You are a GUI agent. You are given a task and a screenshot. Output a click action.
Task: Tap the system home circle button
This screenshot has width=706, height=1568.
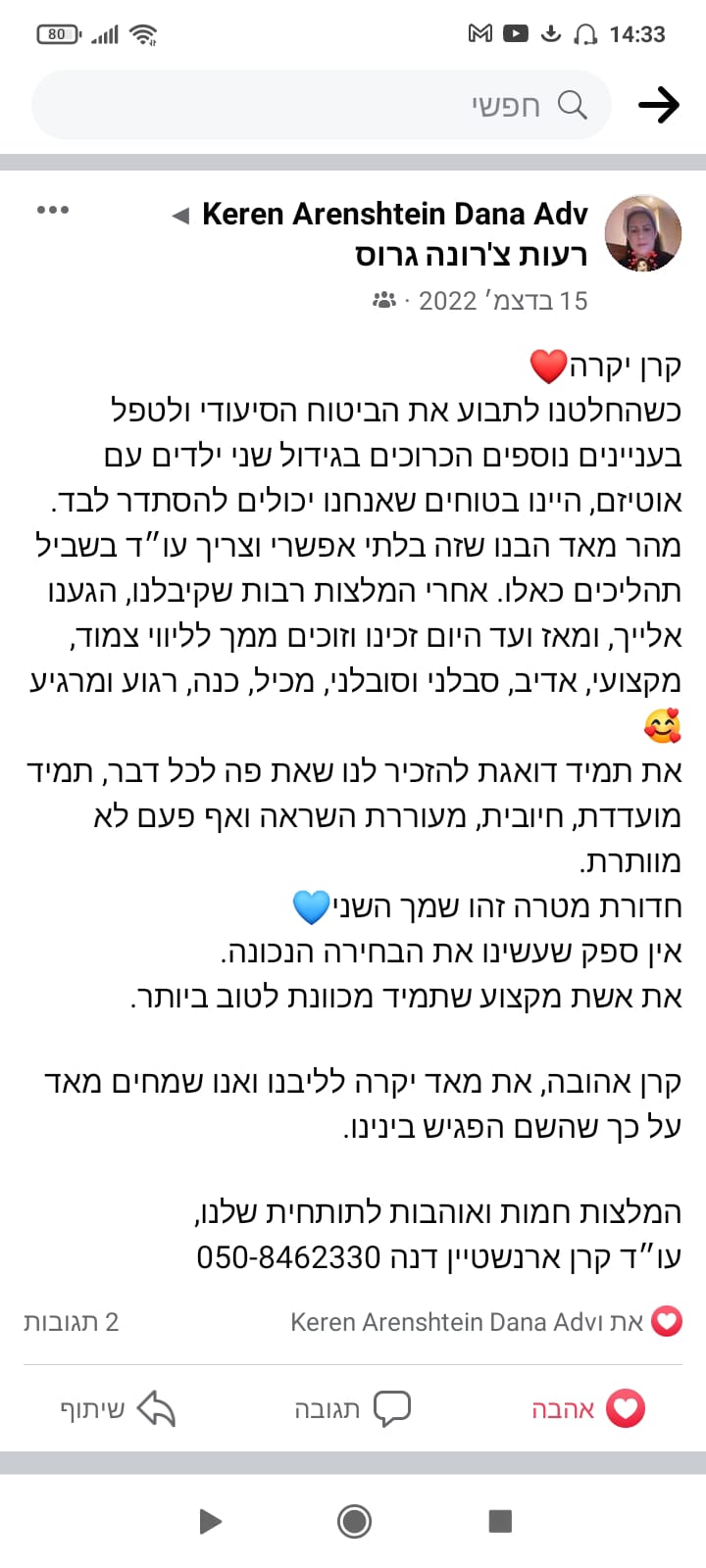point(354,1521)
